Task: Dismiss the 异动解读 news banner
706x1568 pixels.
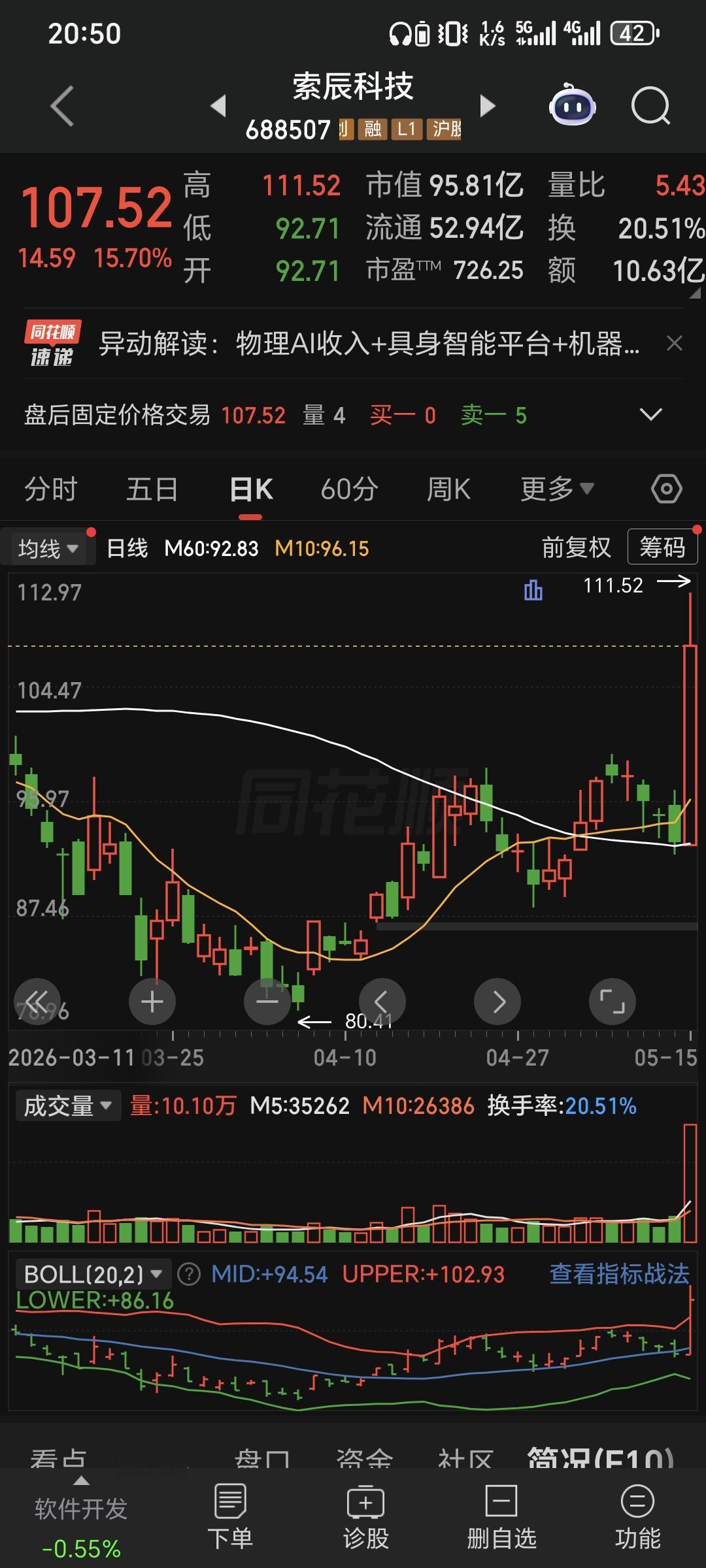Action: [675, 343]
